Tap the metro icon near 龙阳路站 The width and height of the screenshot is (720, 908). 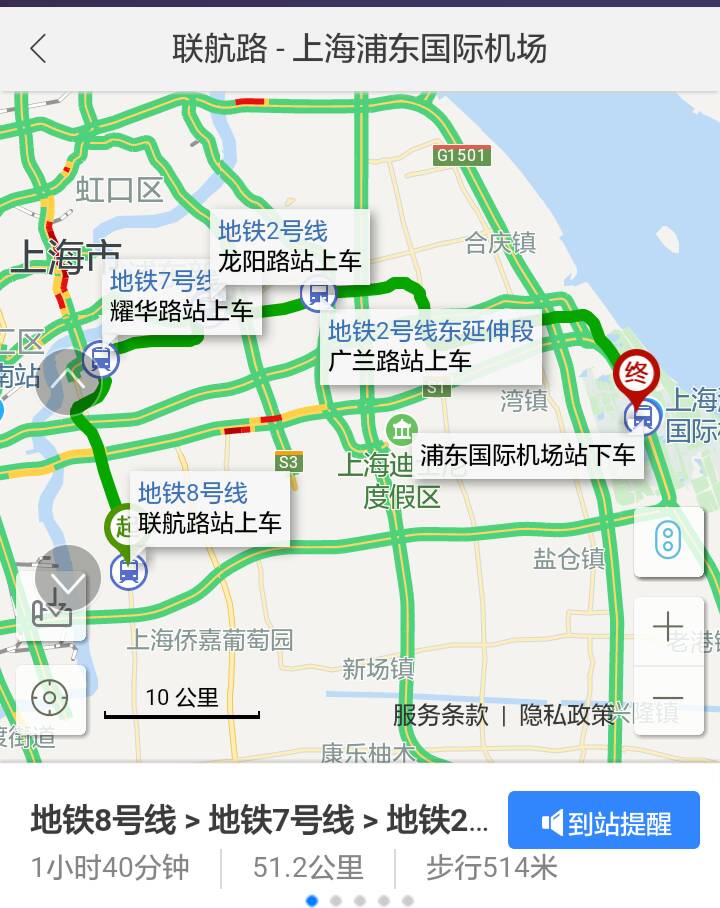click(x=318, y=295)
